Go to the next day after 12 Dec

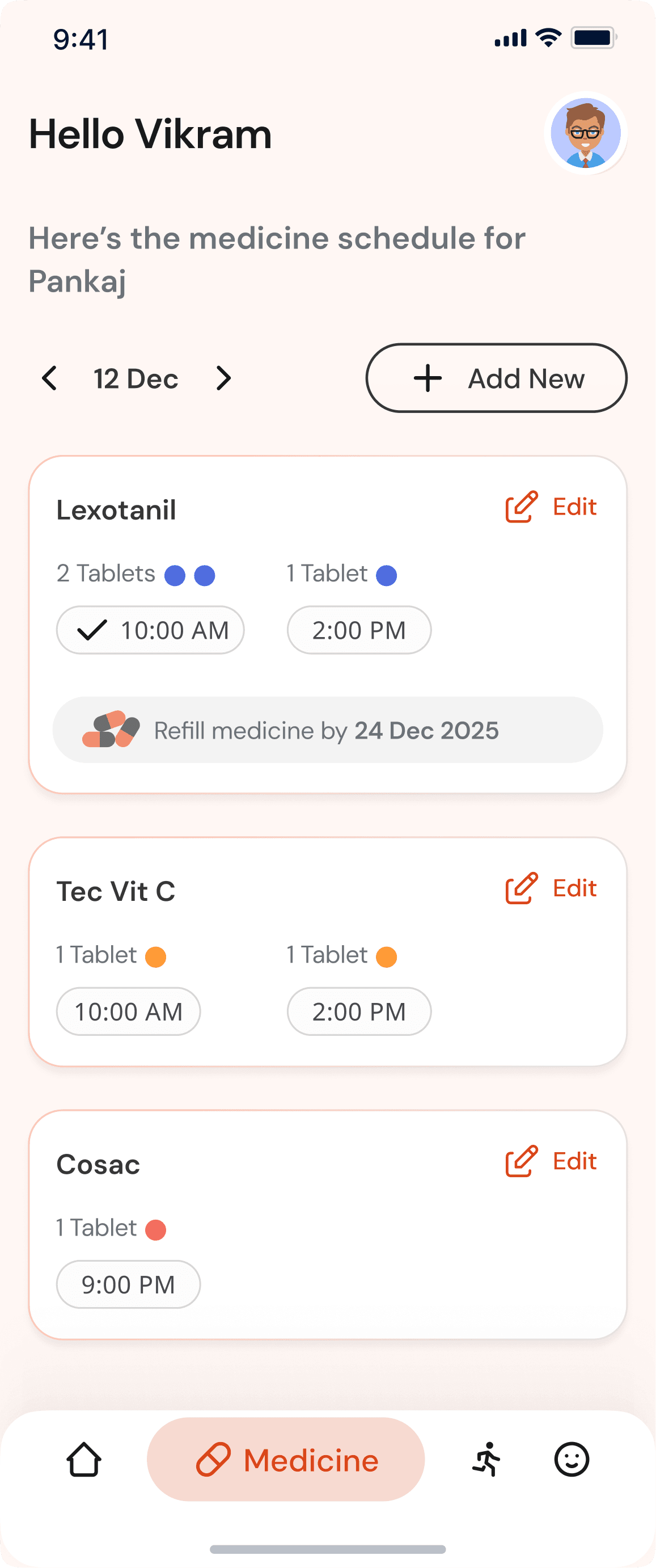point(223,378)
